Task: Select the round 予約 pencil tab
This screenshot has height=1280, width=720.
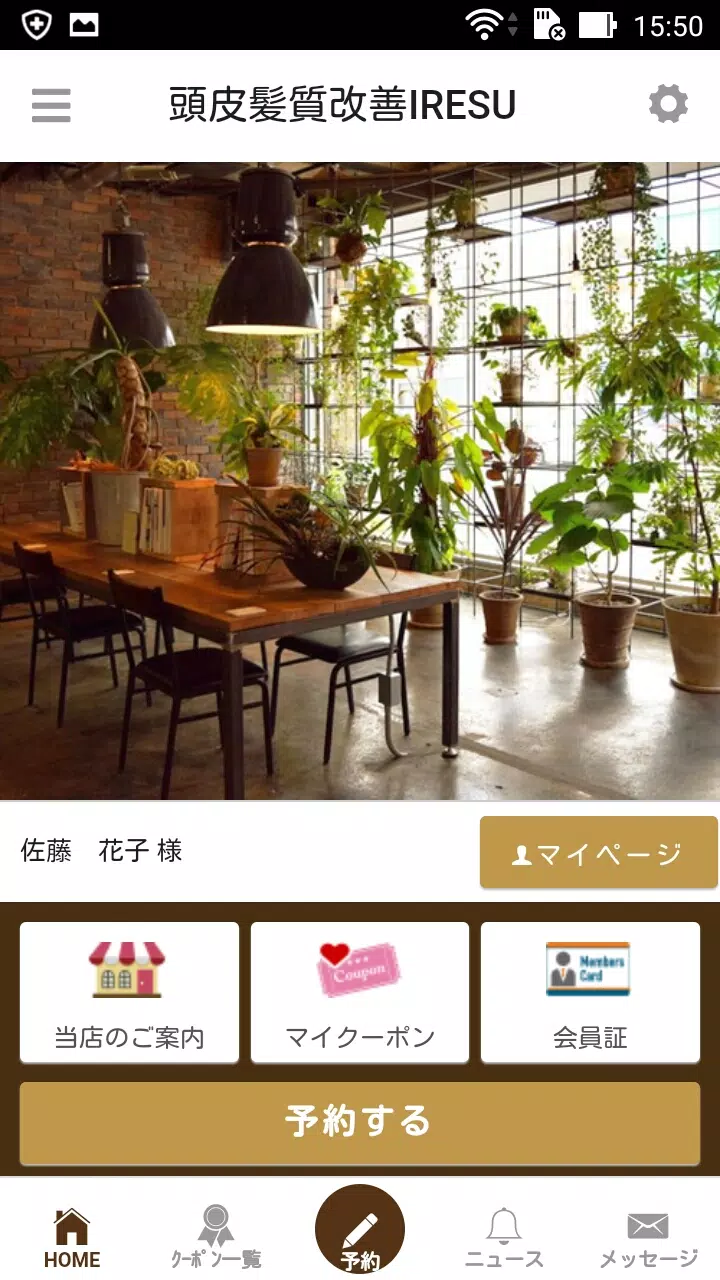Action: pos(360,1231)
